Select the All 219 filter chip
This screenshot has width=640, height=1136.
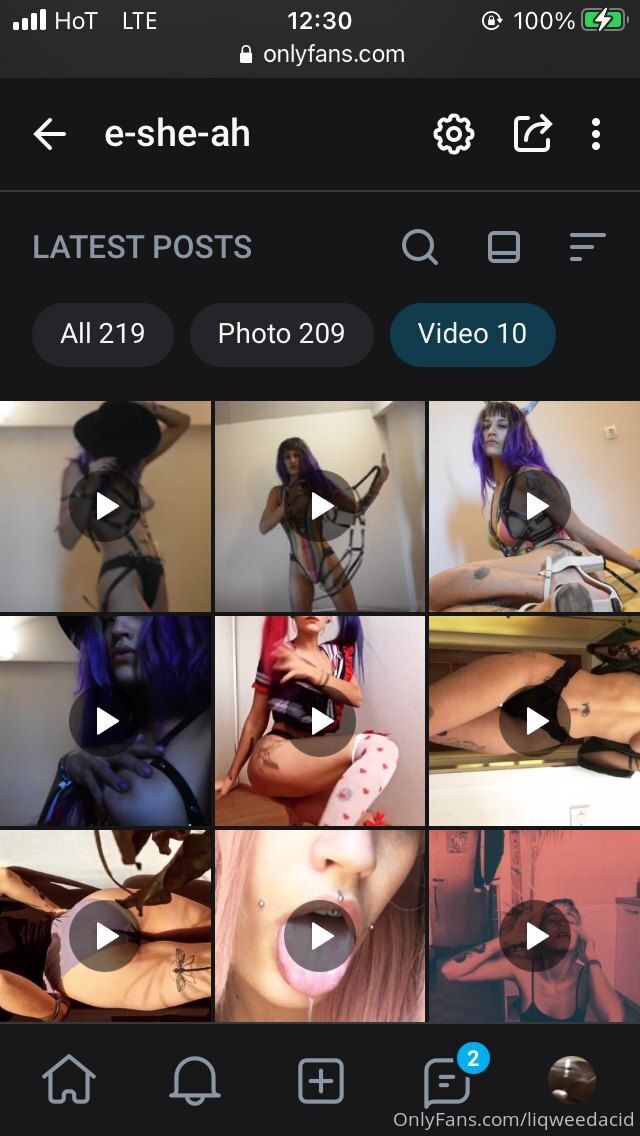(102, 334)
